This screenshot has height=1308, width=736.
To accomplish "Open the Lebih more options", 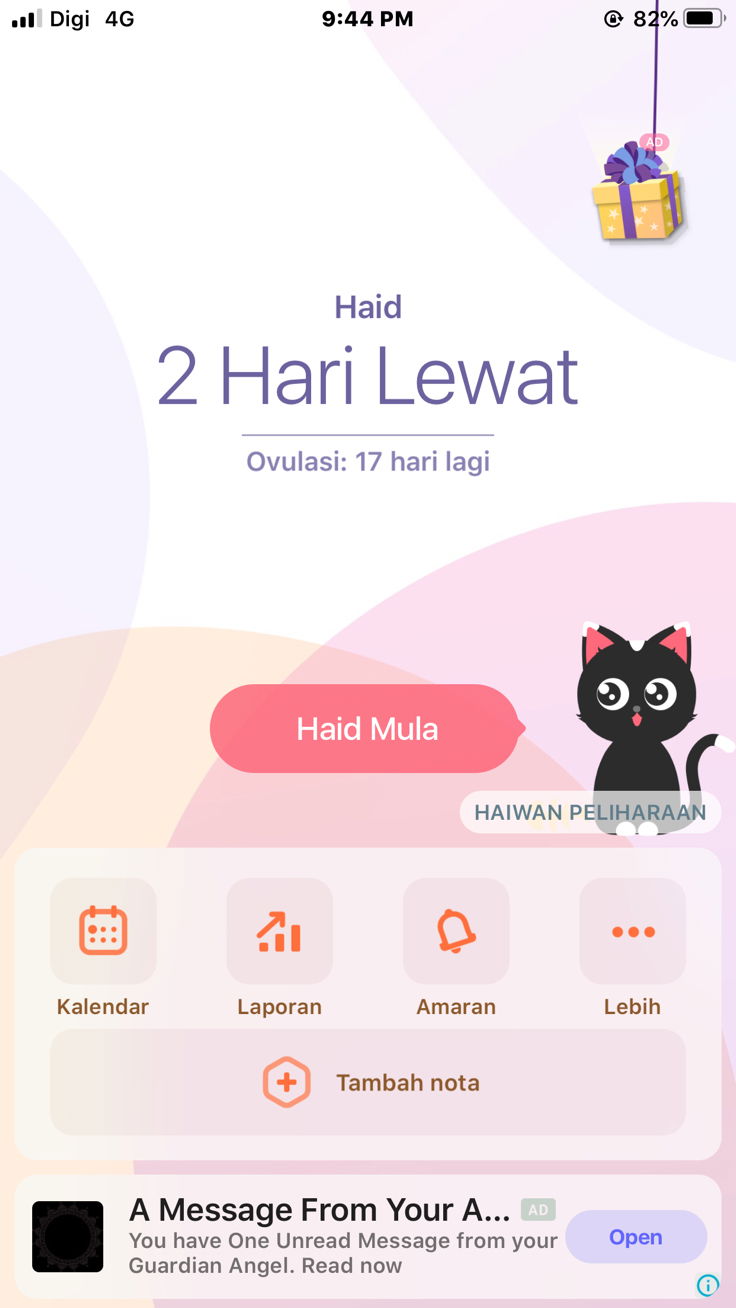I will (x=632, y=932).
